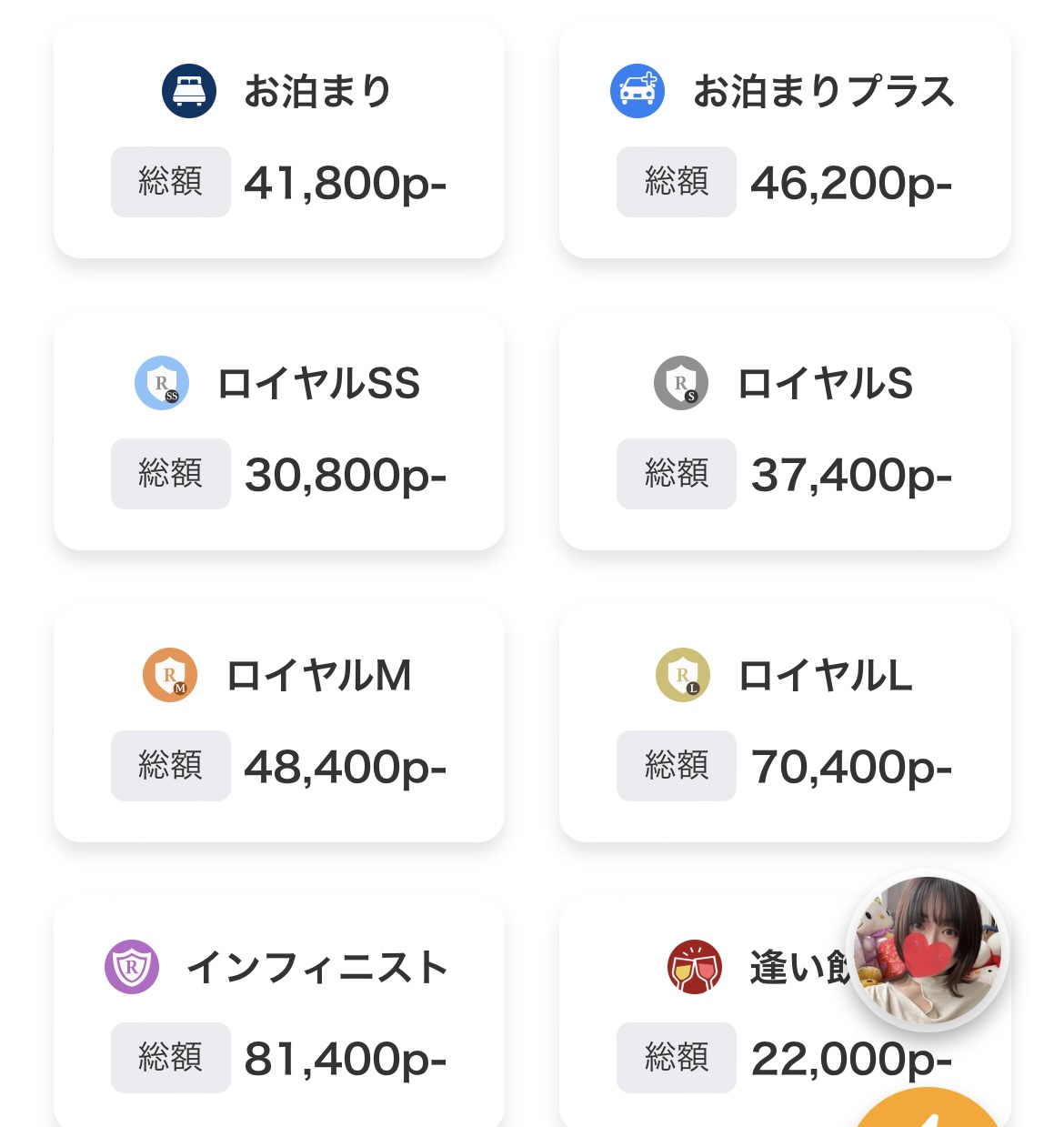This screenshot has width=1064, height=1127.
Task: Select the お泊まりプラス plan card
Action: [785, 141]
